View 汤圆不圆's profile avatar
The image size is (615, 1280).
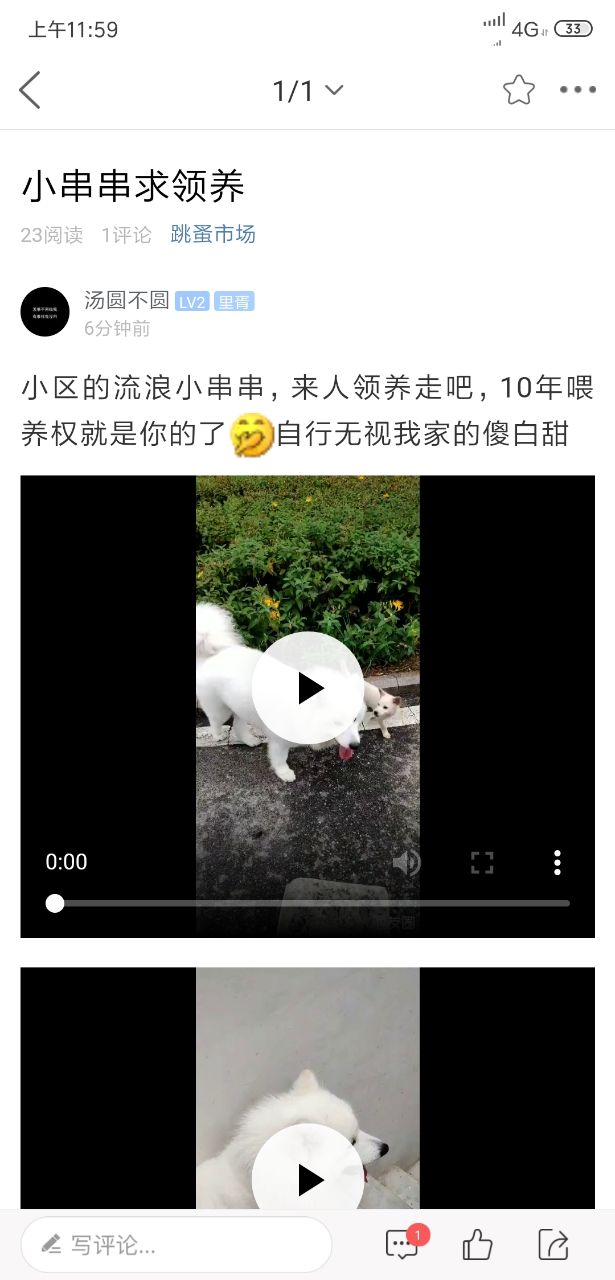(x=45, y=312)
